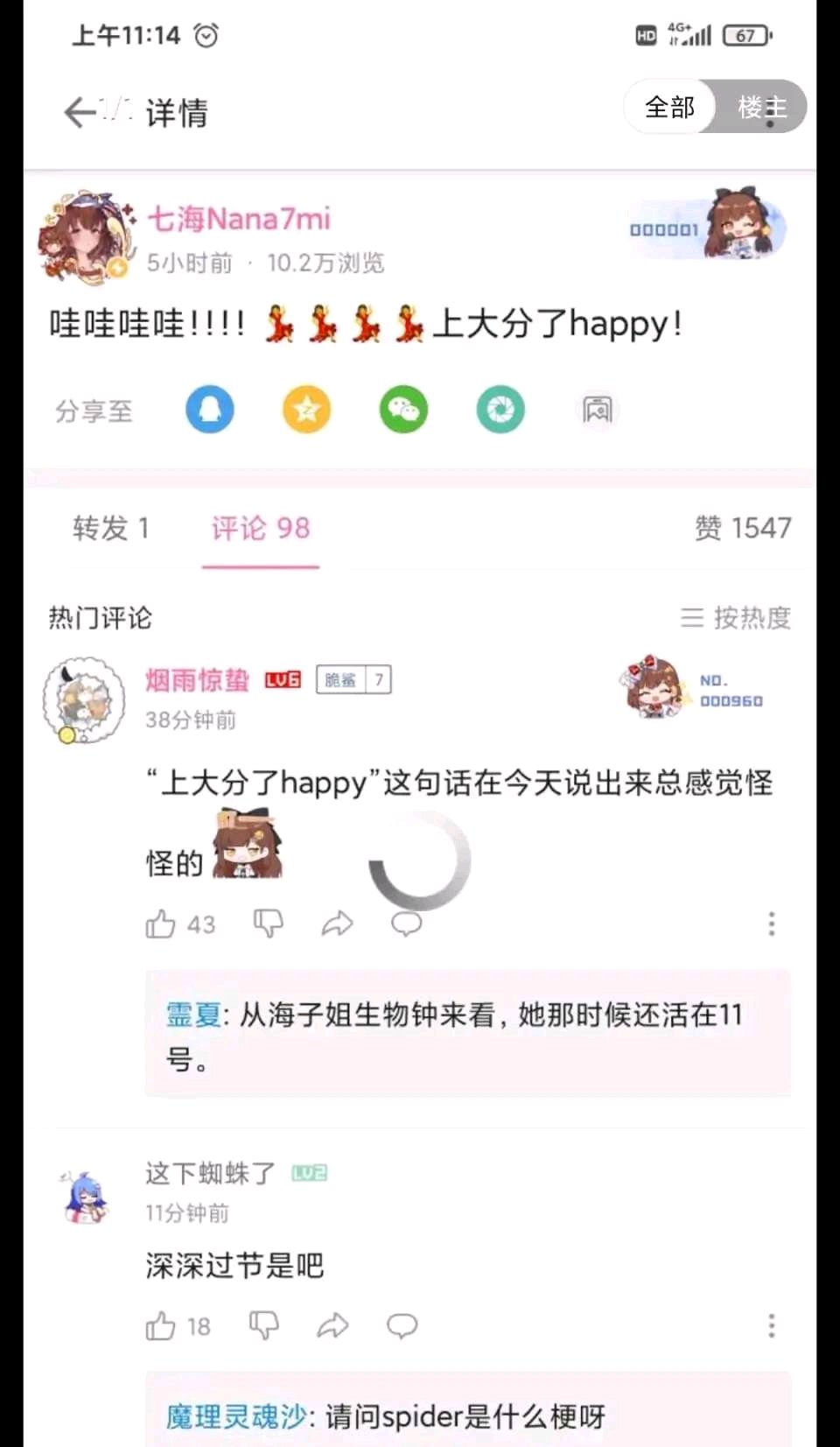Viewport: 840px width, 1447px height.
Task: Save the post as a picture
Action: coord(598,409)
